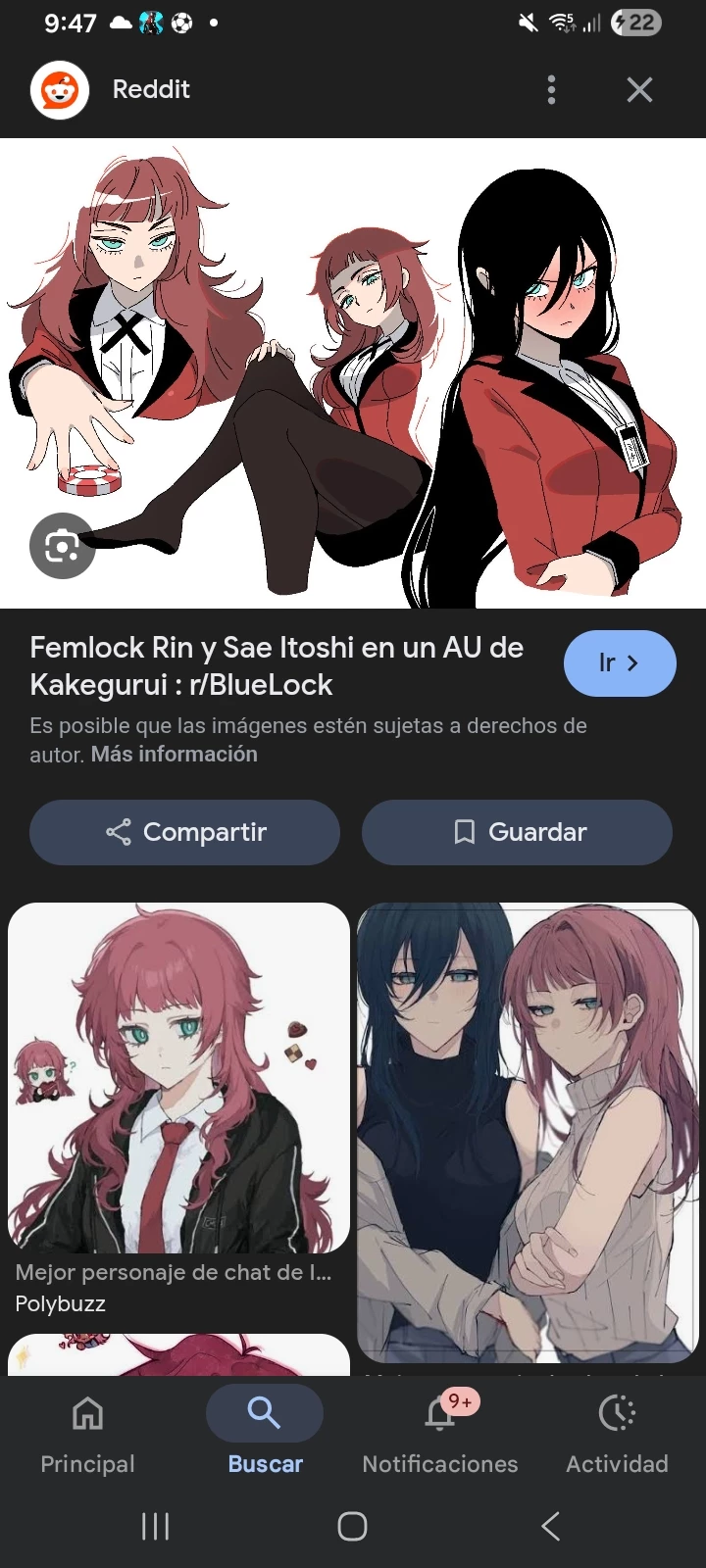Screen dimensions: 706x1568
Task: Share this image with Compartir
Action: pos(184,832)
